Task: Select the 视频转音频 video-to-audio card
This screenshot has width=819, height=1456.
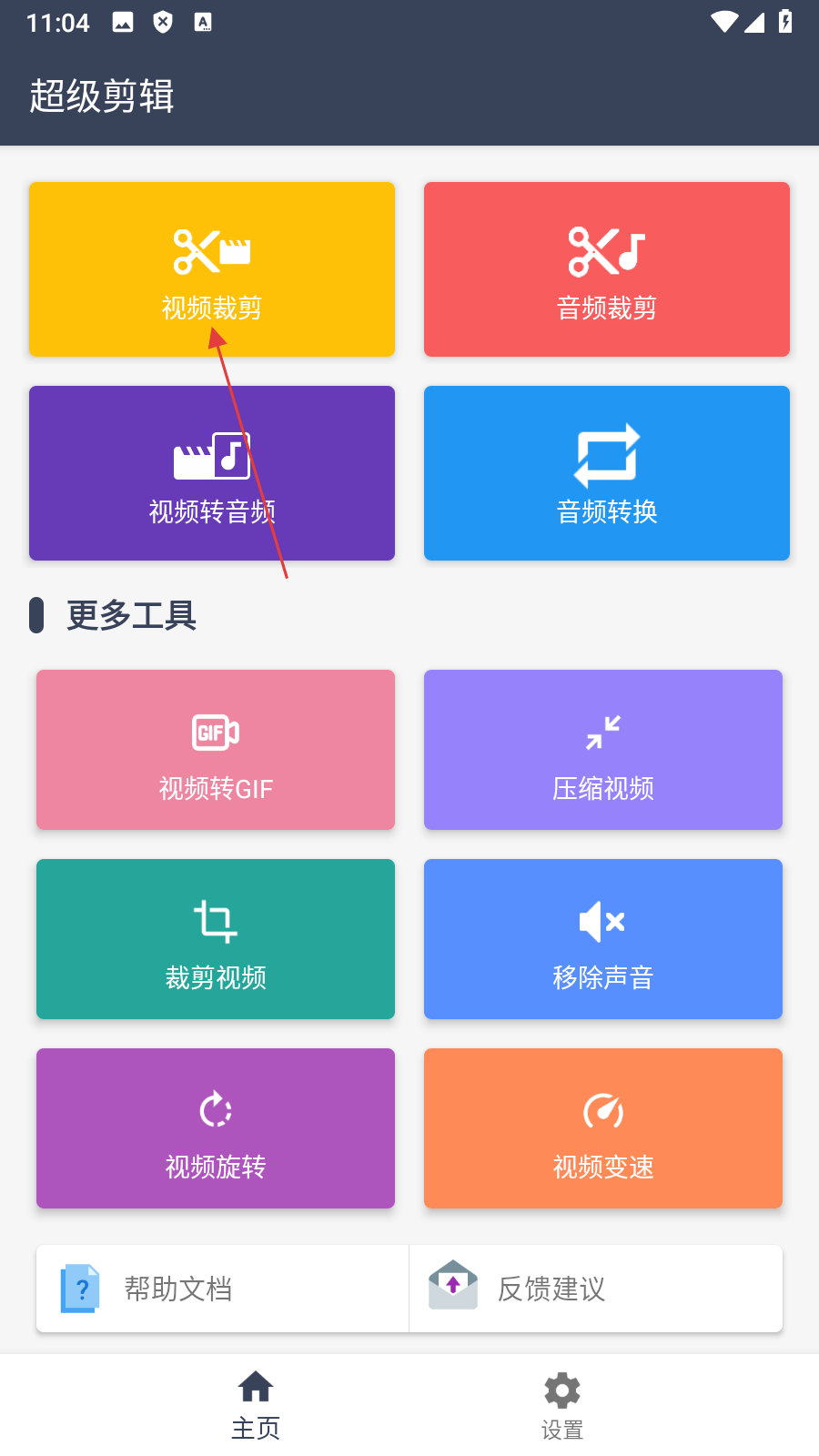Action: pos(211,473)
